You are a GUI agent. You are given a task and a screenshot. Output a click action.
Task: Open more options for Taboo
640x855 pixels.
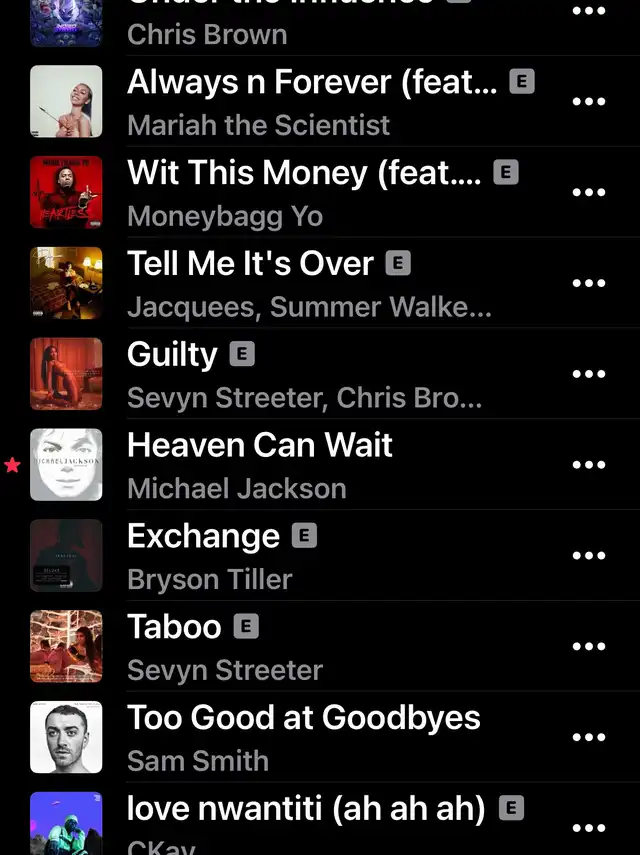tap(588, 647)
